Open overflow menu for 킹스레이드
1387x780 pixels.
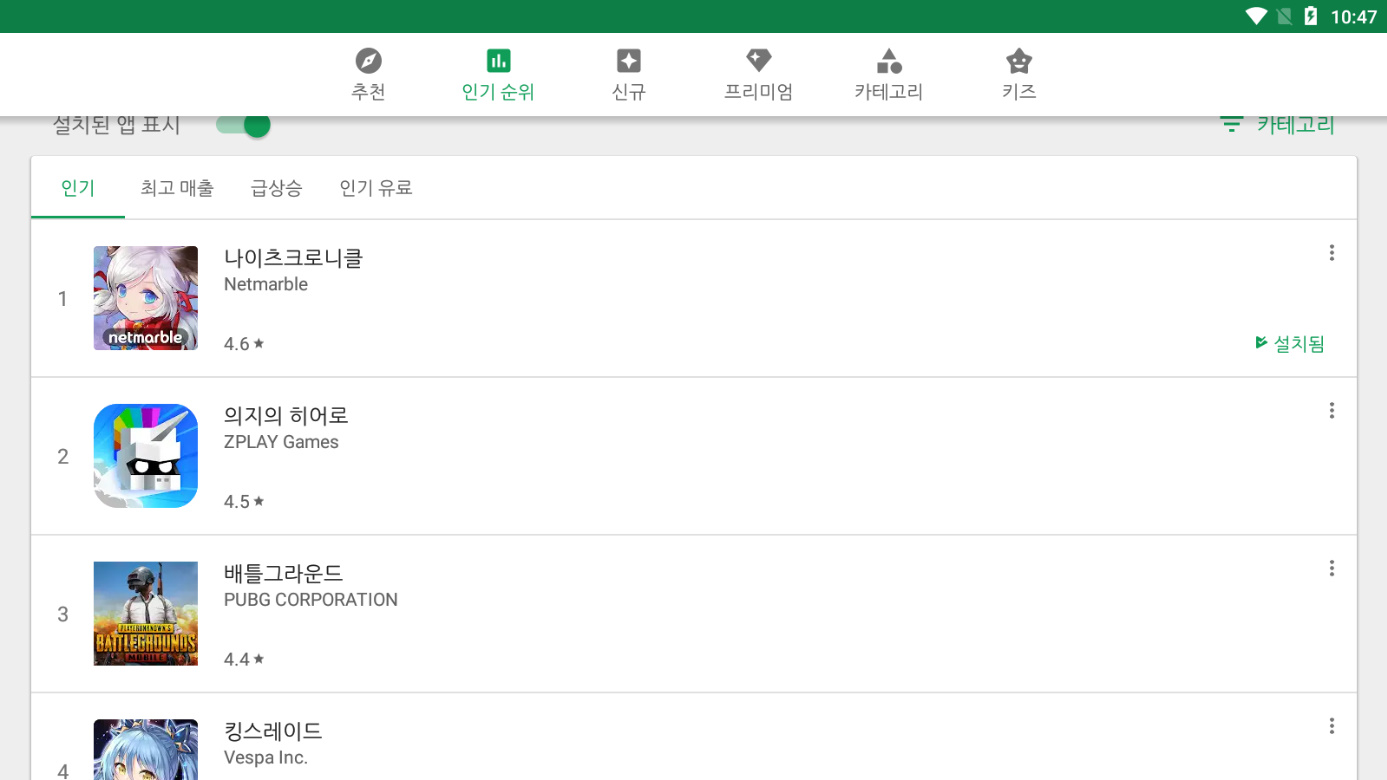1331,727
